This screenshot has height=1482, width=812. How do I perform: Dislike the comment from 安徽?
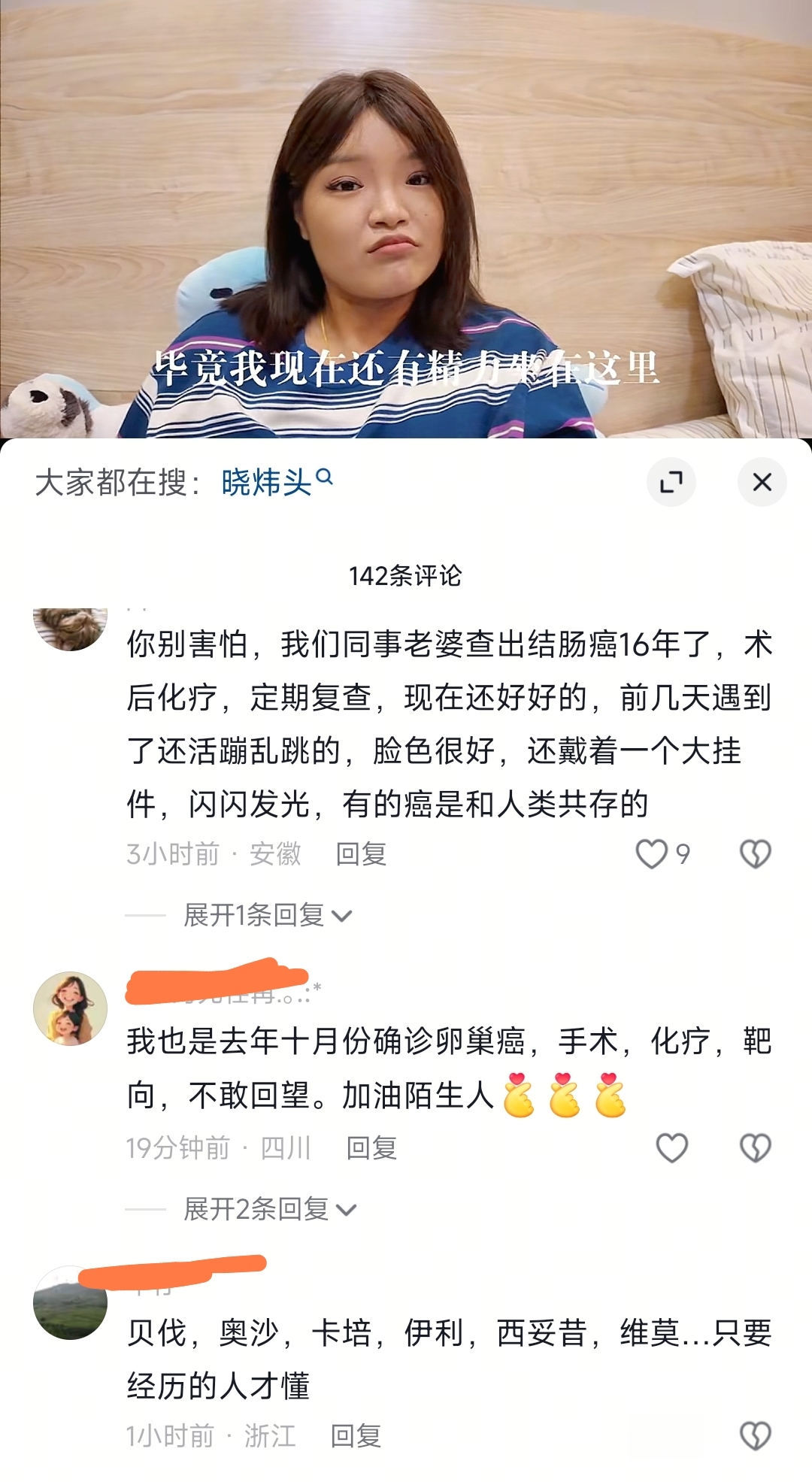[x=755, y=854]
